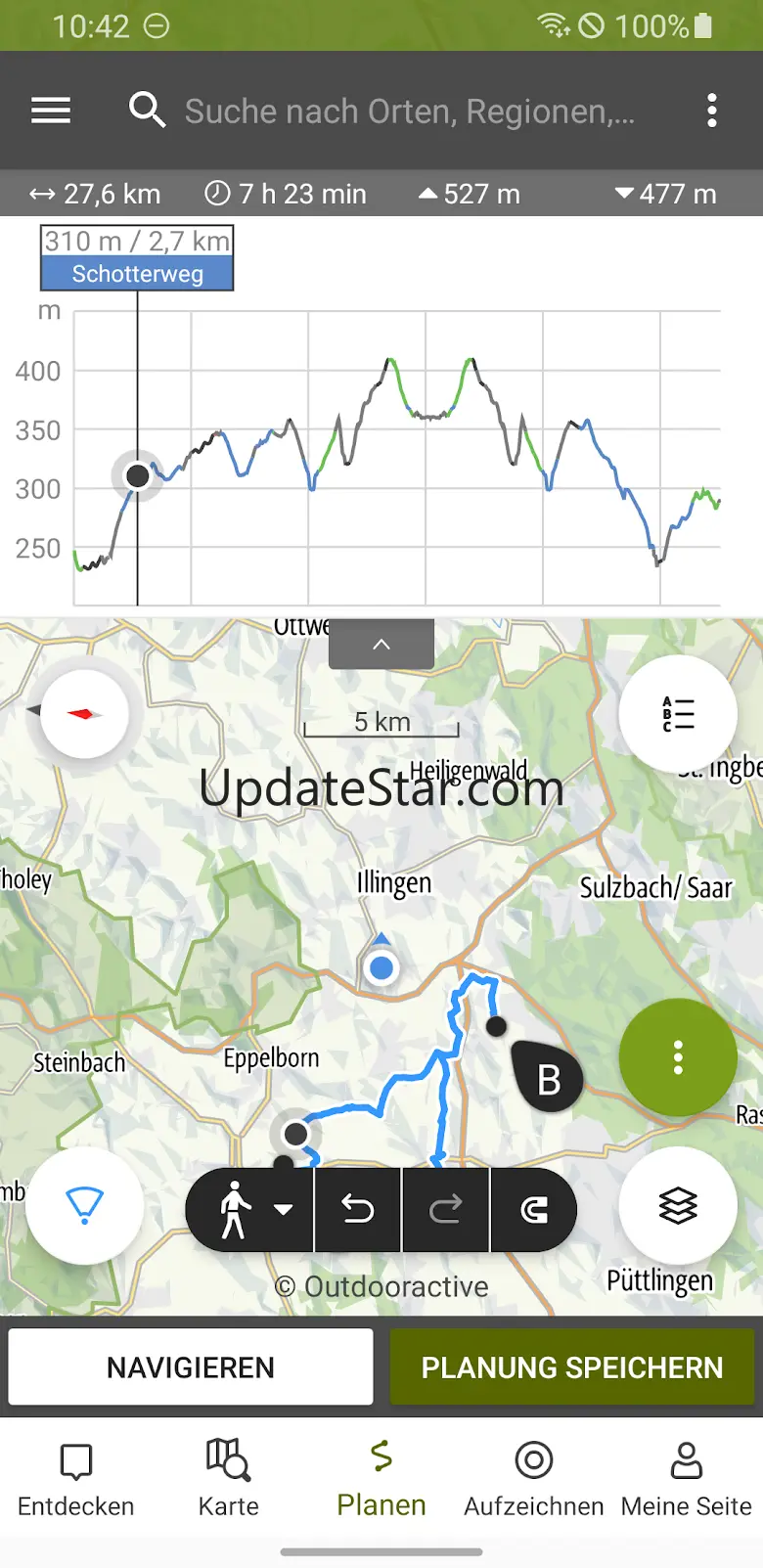Open the top bar overflow menu

click(712, 111)
